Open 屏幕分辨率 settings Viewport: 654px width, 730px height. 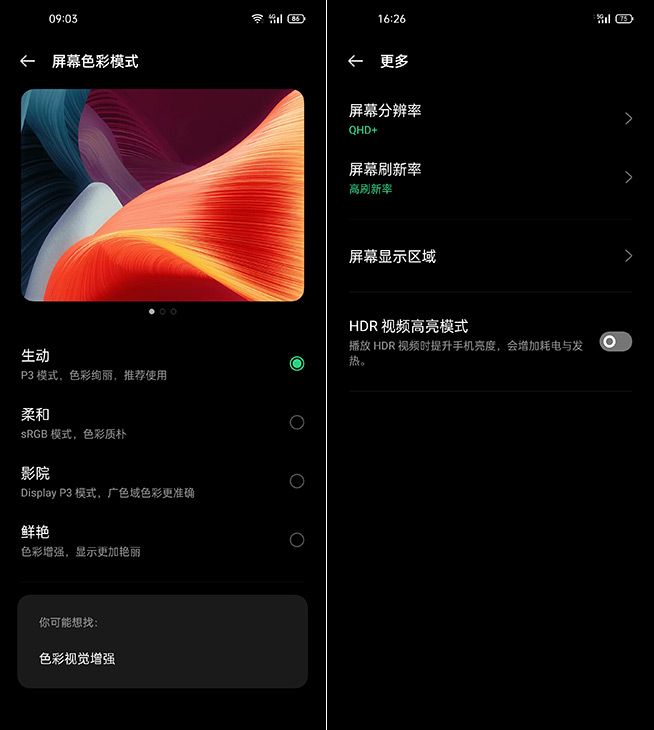(x=490, y=119)
